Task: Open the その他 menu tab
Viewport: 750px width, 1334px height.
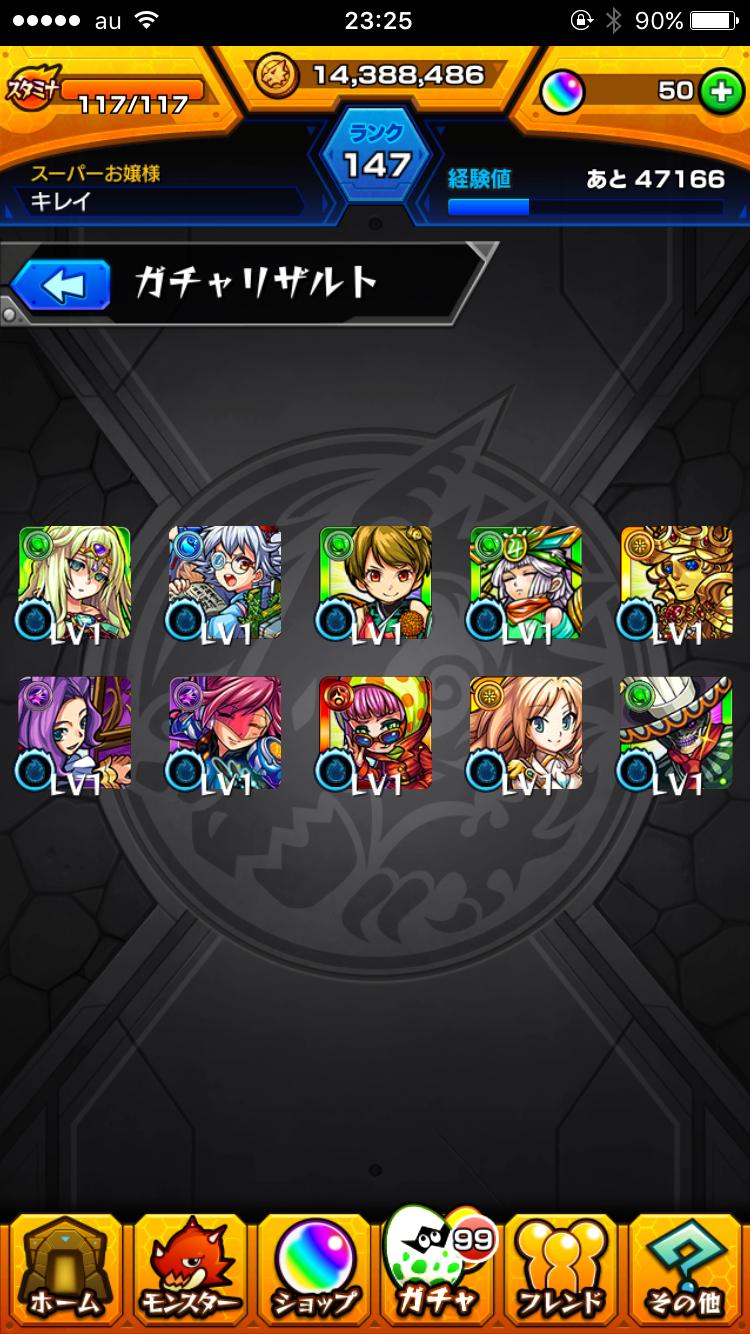Action: click(685, 1270)
